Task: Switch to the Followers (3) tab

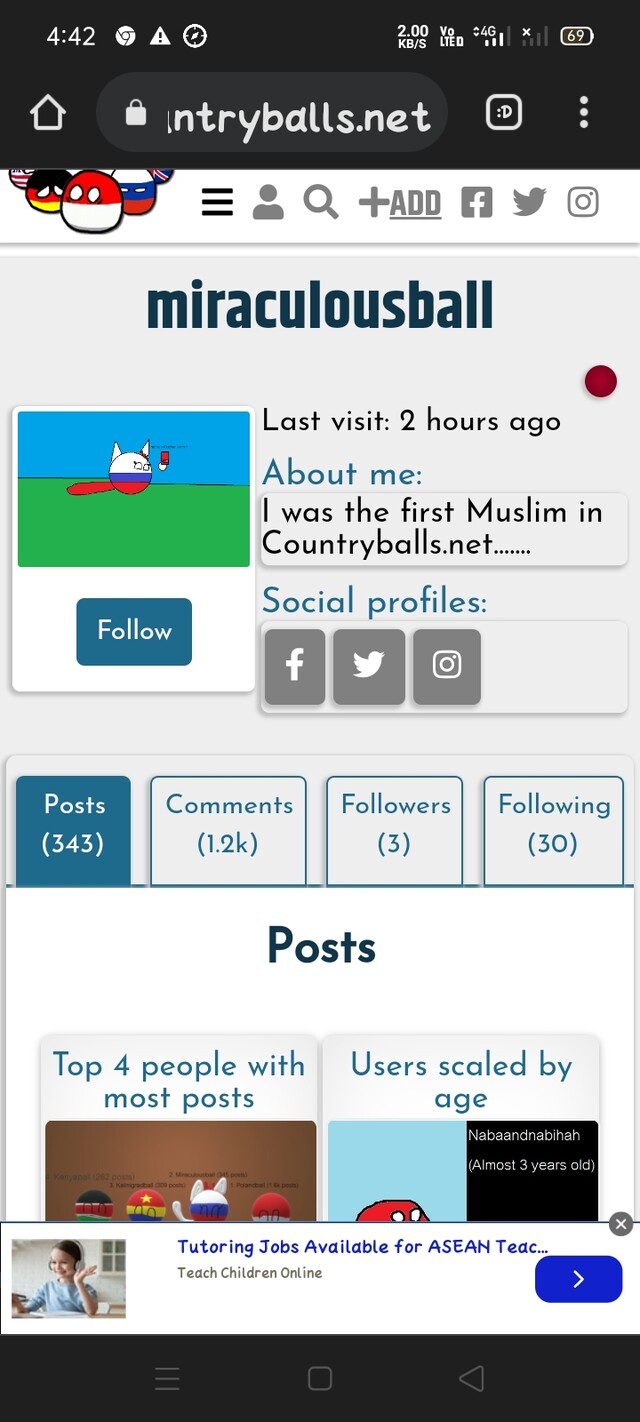Action: 394,830
